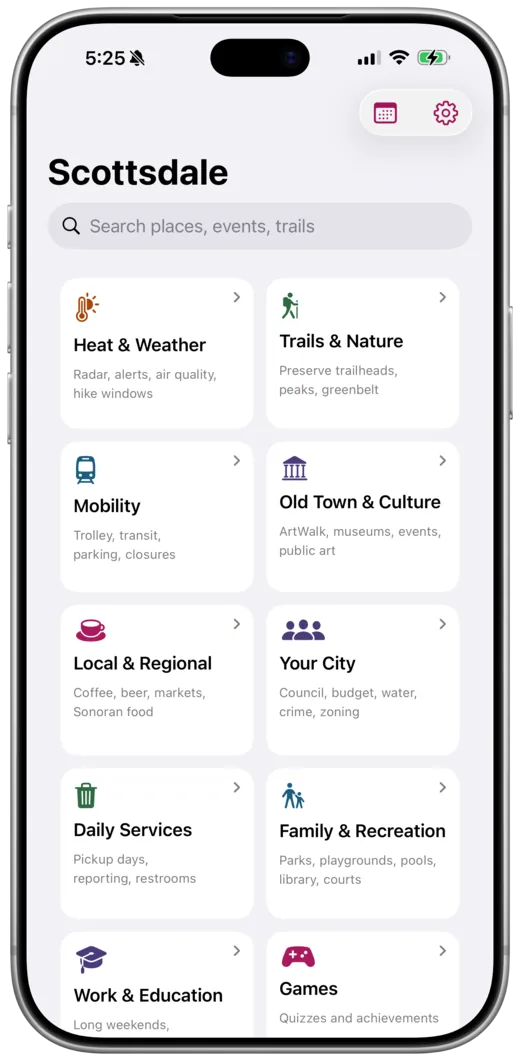This screenshot has height=1061, width=520.
Task: Open the Local & Regional card
Action: pyautogui.click(x=157, y=680)
